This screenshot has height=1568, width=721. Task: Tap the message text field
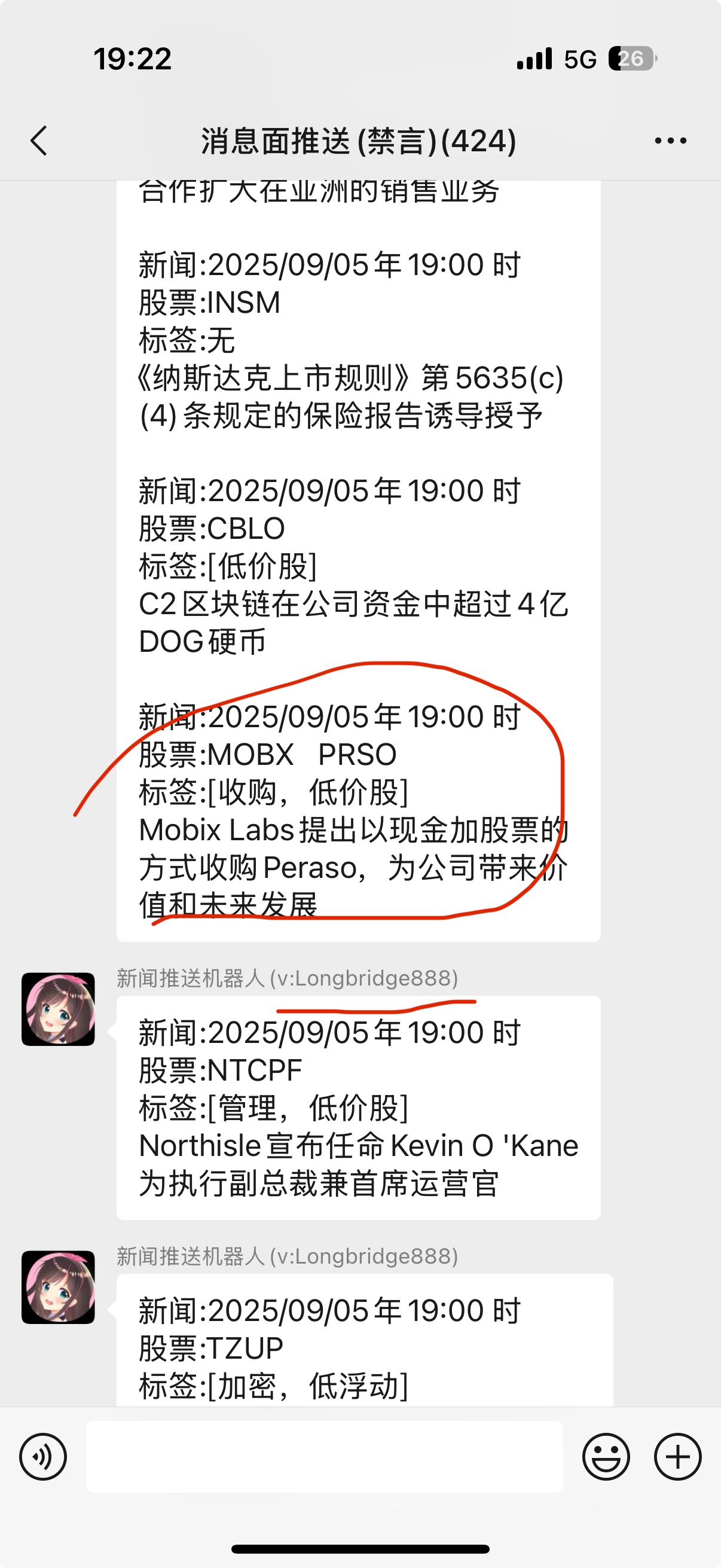(x=324, y=1457)
